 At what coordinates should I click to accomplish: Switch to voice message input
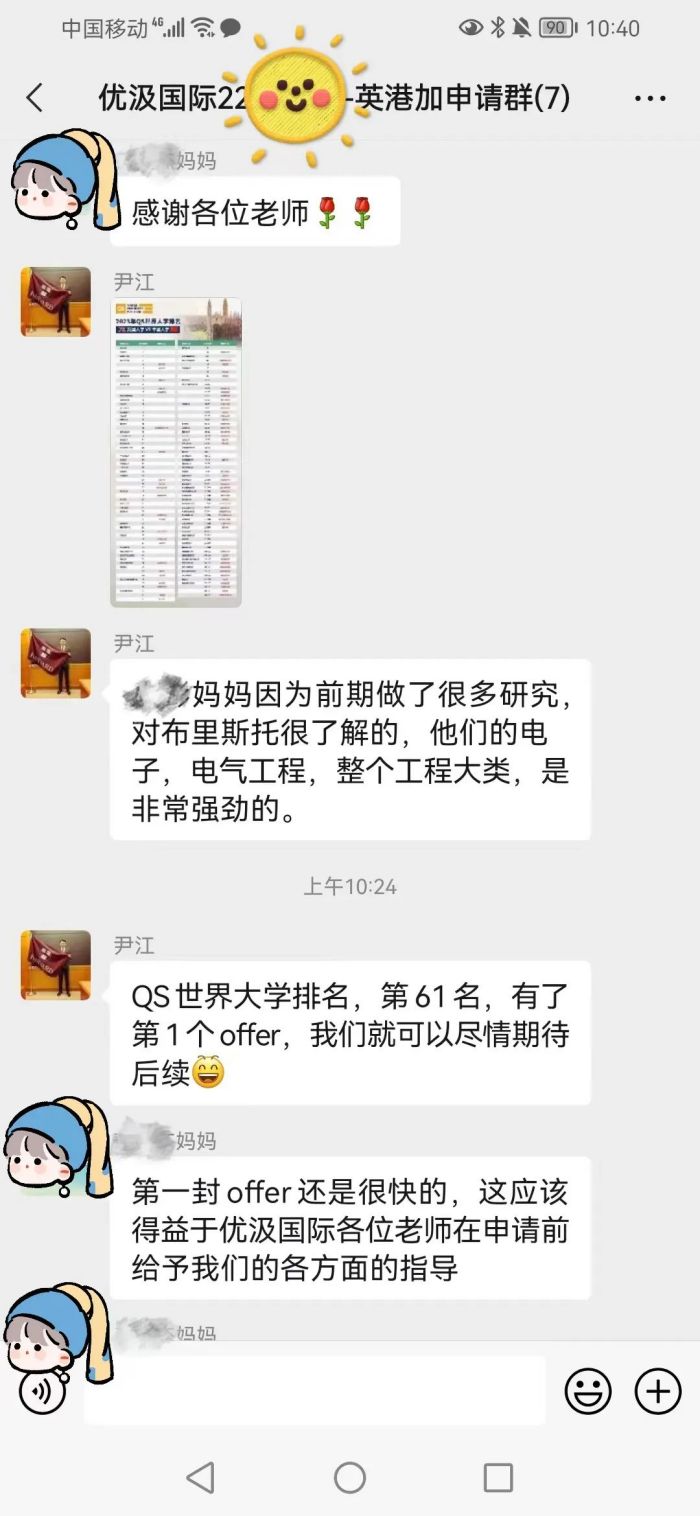42,1391
